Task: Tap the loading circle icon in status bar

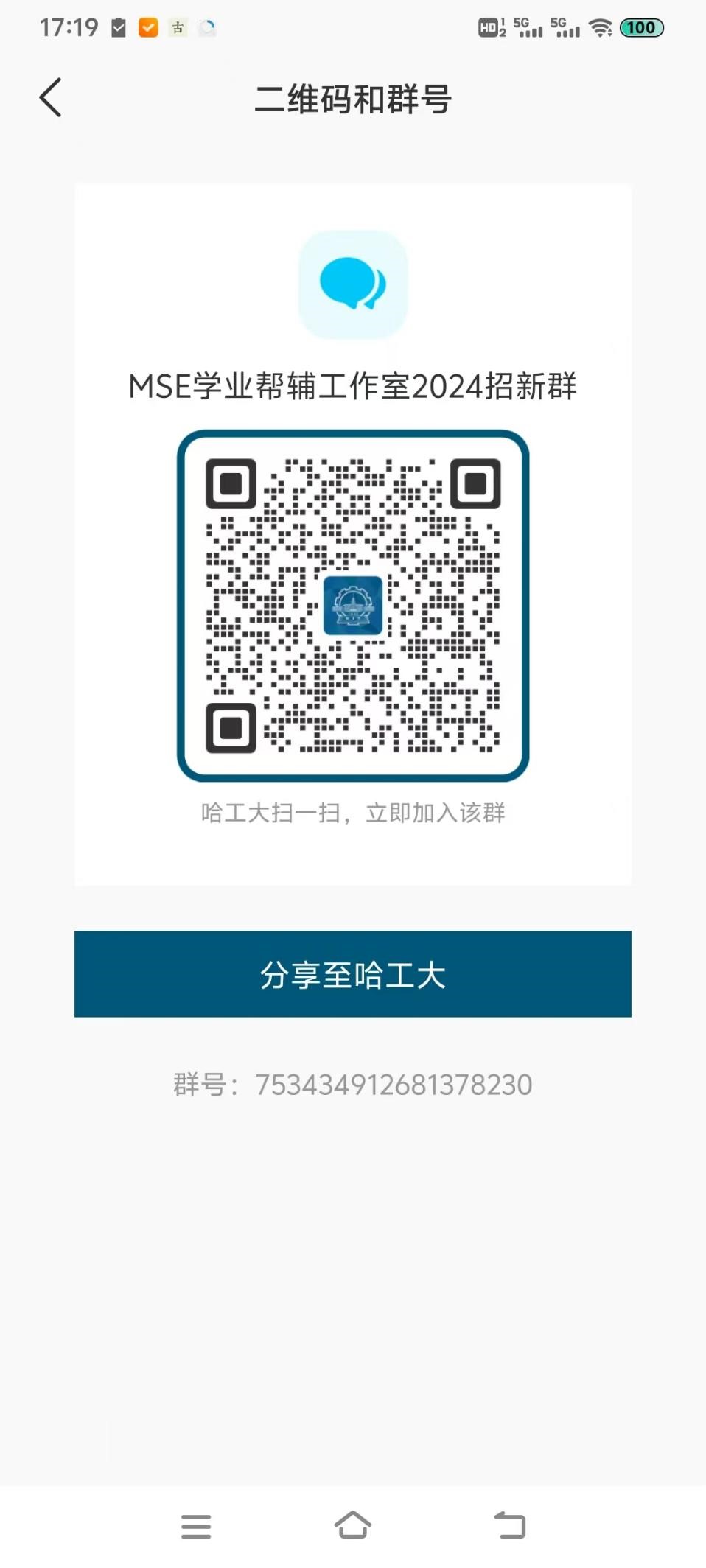Action: click(x=207, y=28)
